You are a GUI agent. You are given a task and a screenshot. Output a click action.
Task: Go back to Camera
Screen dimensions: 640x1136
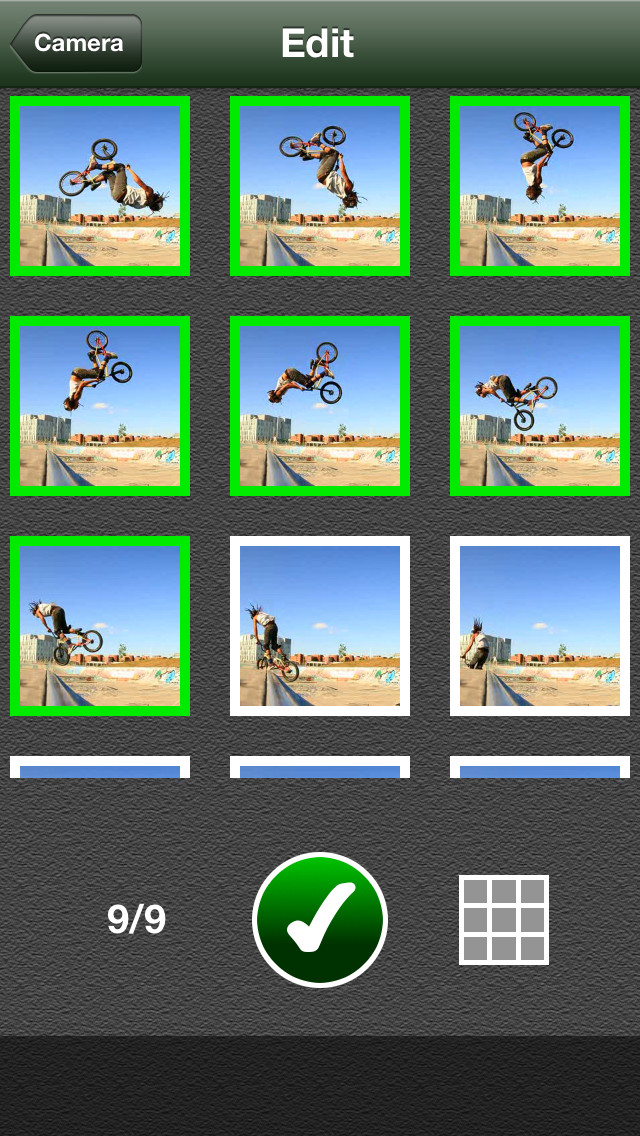coord(76,43)
